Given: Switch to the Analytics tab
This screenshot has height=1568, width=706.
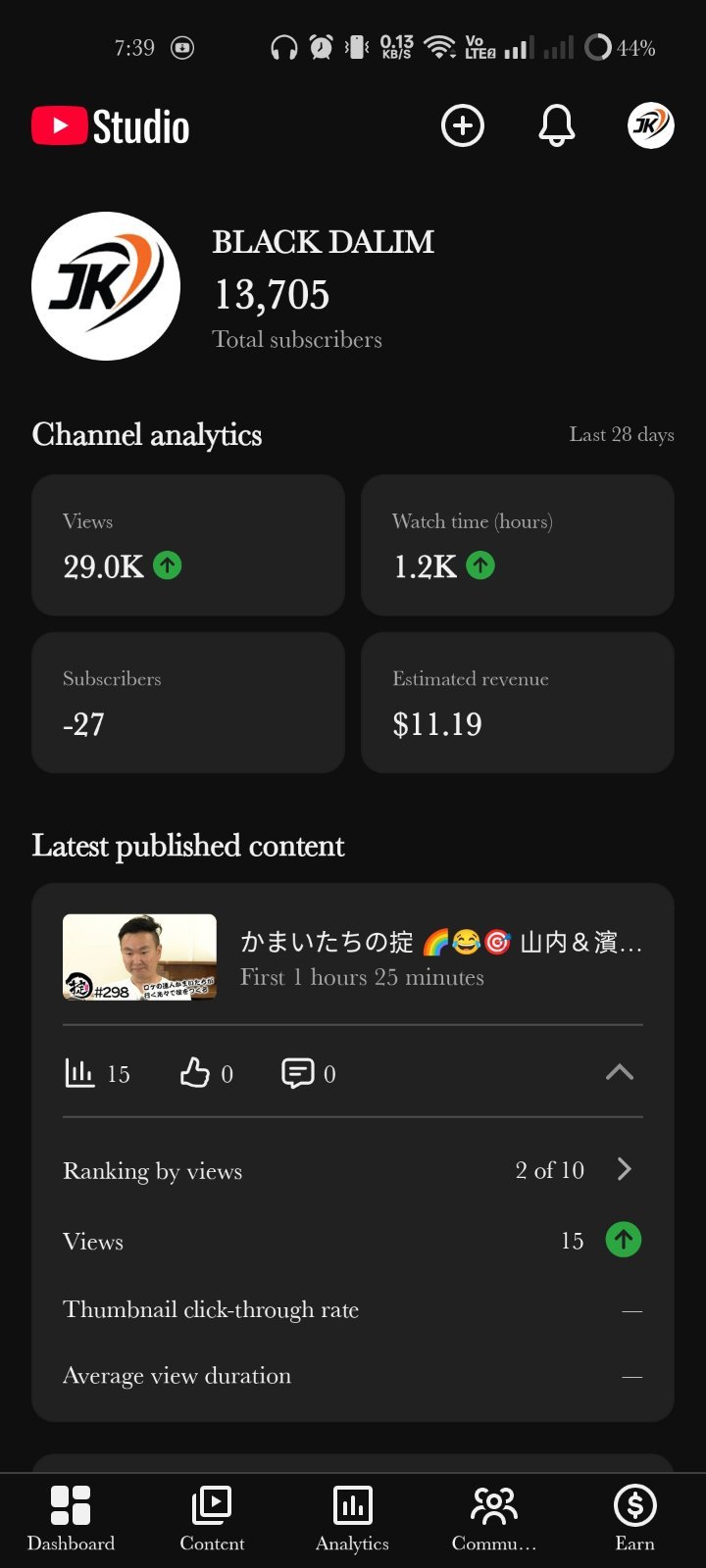Looking at the screenshot, I should pyautogui.click(x=353, y=1518).
